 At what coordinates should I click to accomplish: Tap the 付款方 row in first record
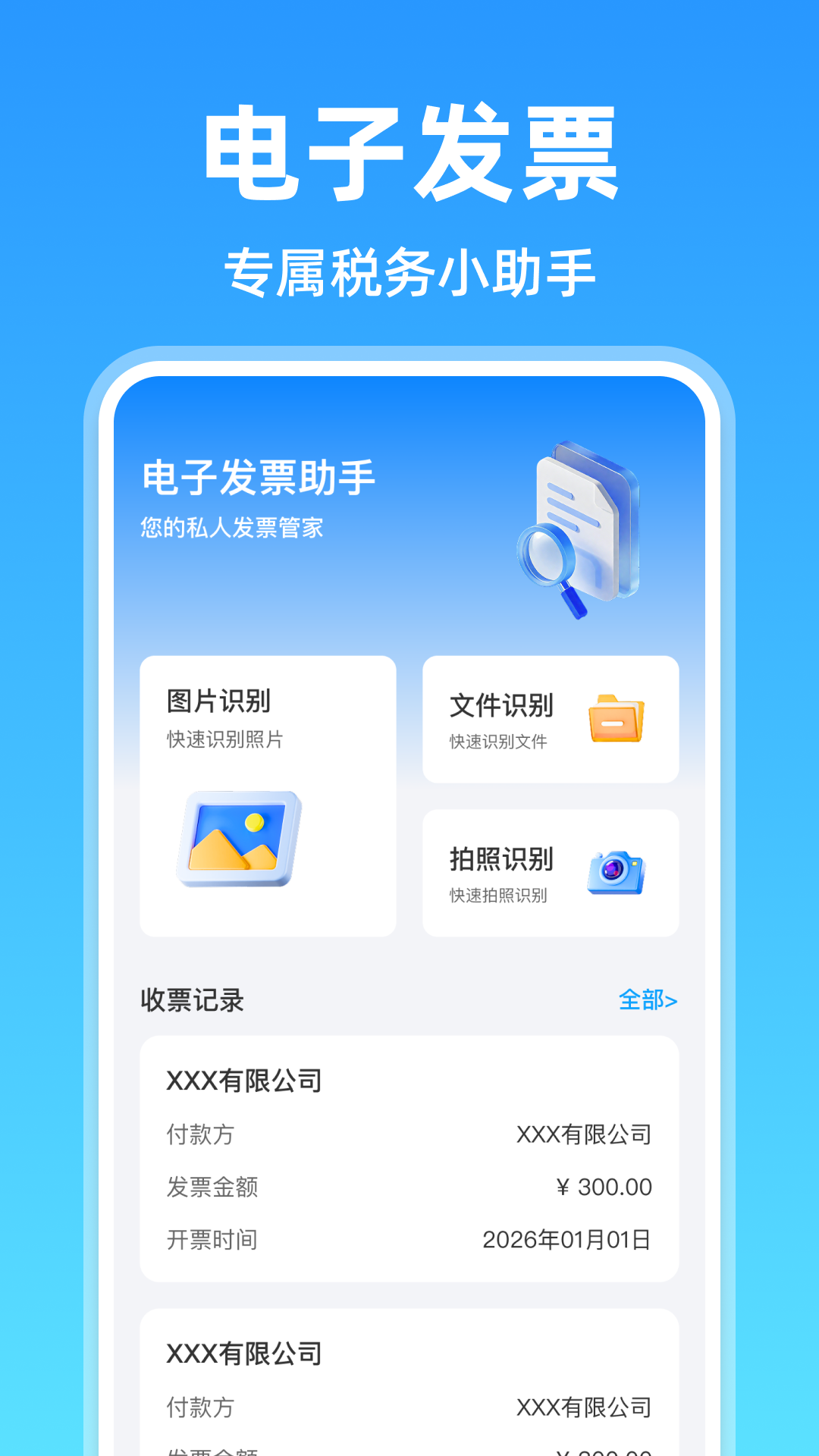[x=409, y=1134]
